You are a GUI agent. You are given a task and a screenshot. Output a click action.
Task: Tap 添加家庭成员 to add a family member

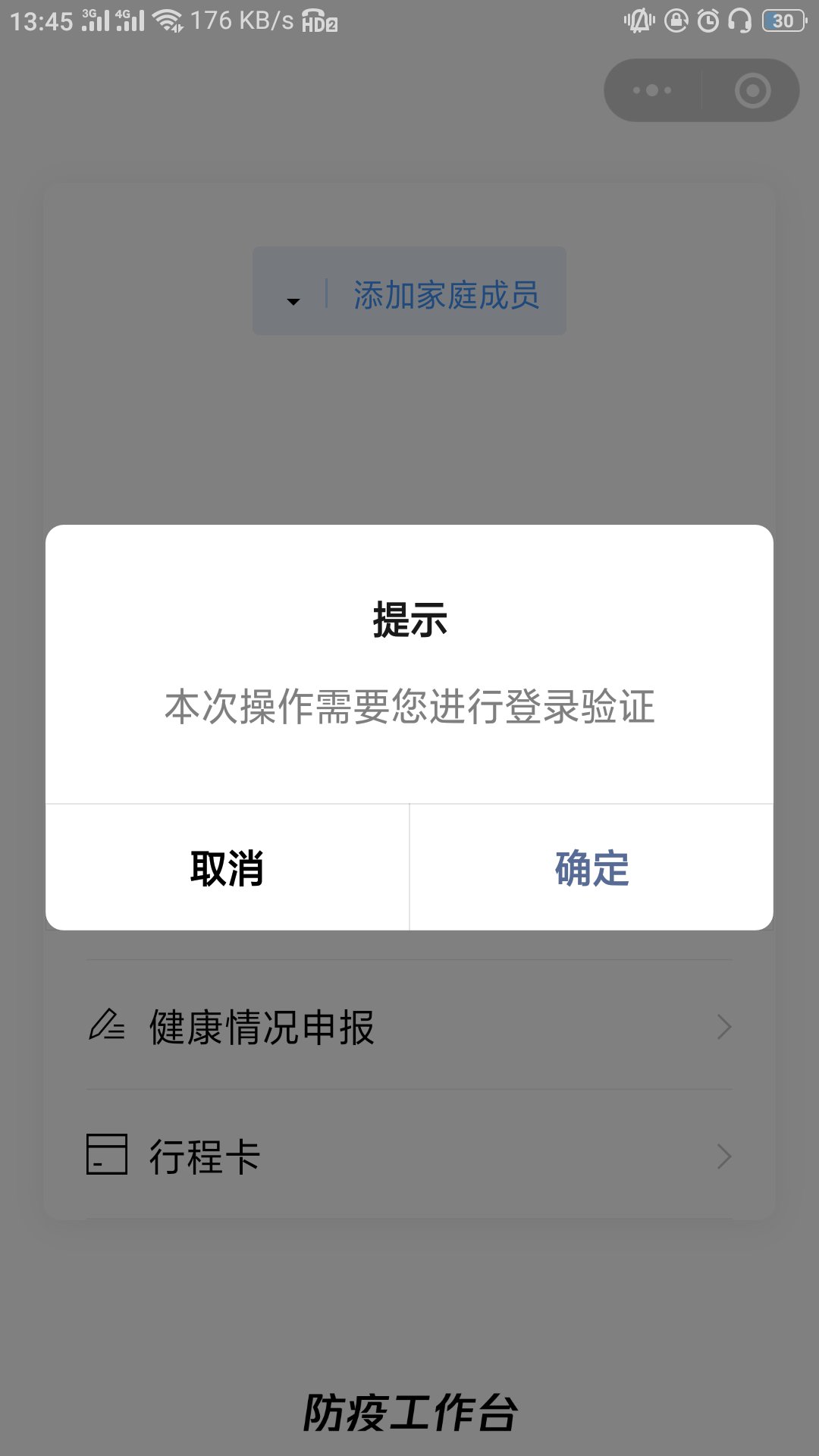tap(446, 295)
